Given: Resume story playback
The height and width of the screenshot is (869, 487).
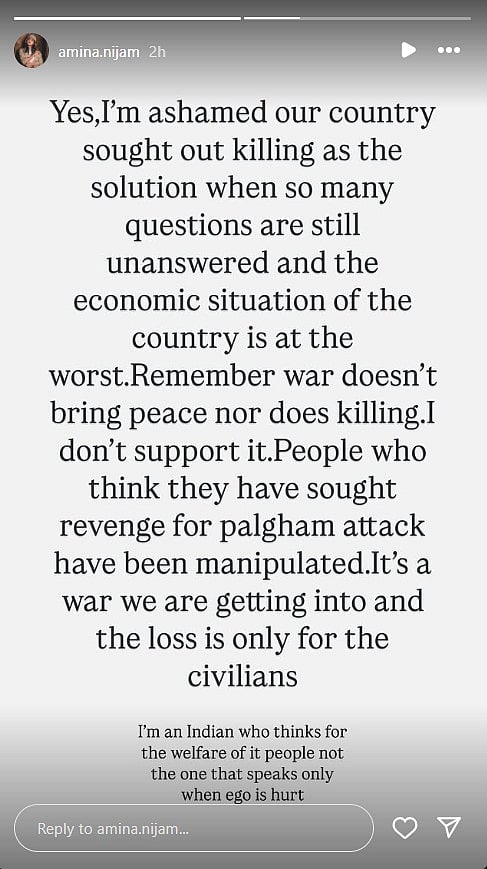Looking at the screenshot, I should (408, 50).
